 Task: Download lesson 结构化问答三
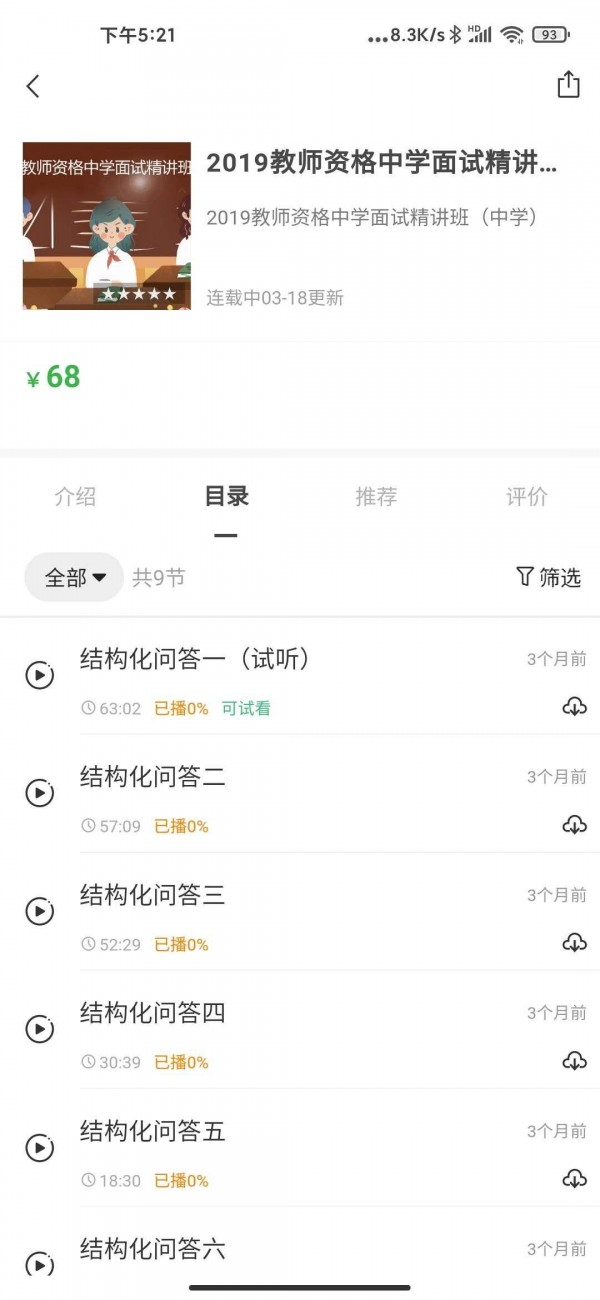coord(574,943)
